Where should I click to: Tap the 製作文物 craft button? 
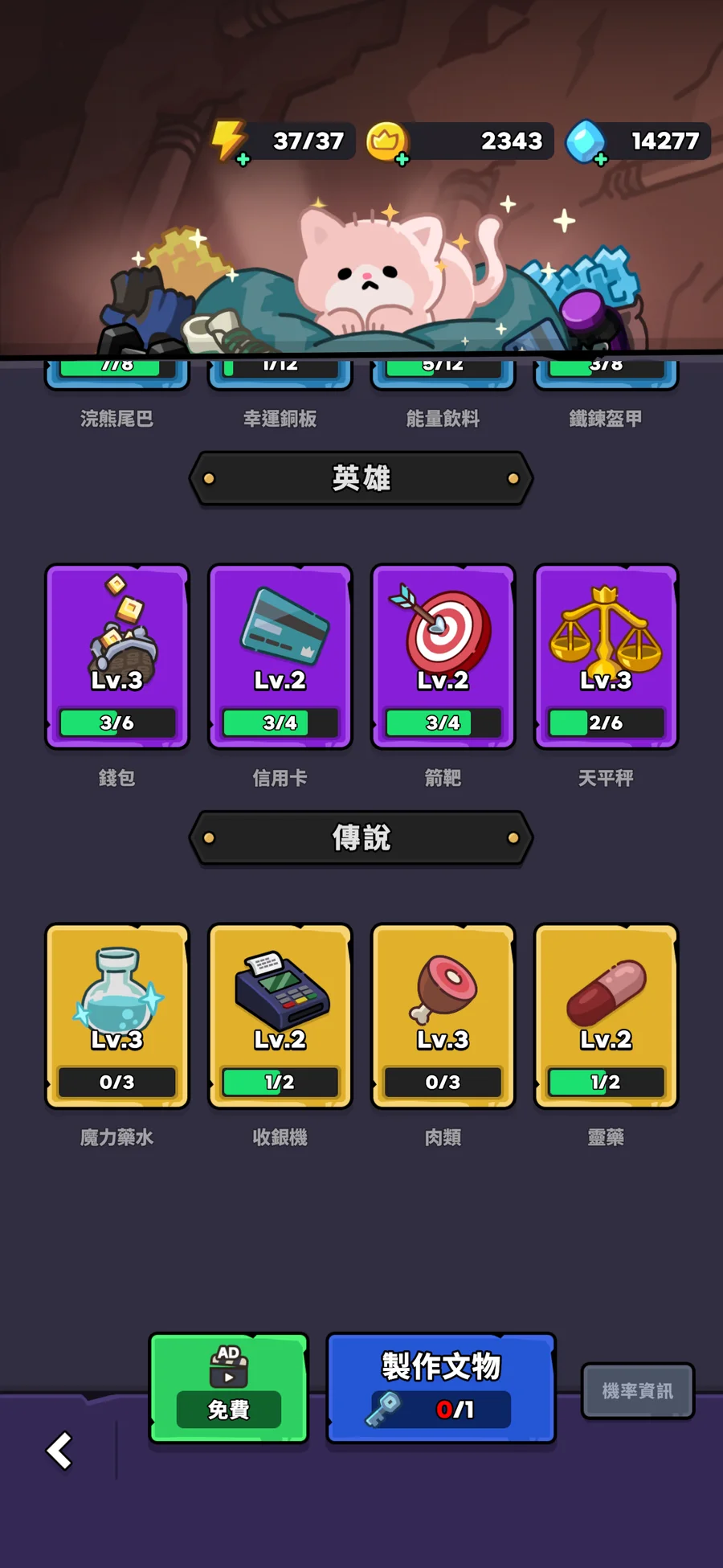(441, 1388)
